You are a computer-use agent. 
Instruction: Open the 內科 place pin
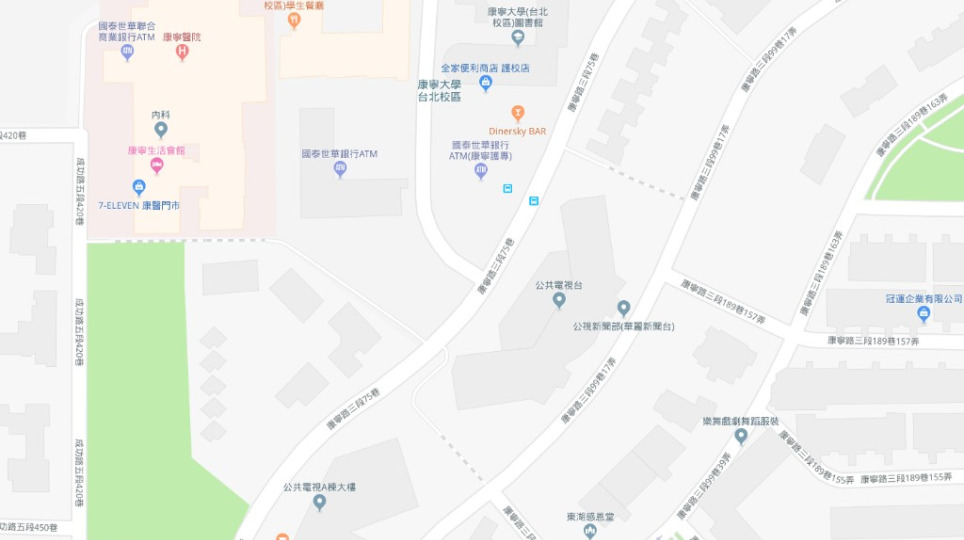[x=160, y=129]
